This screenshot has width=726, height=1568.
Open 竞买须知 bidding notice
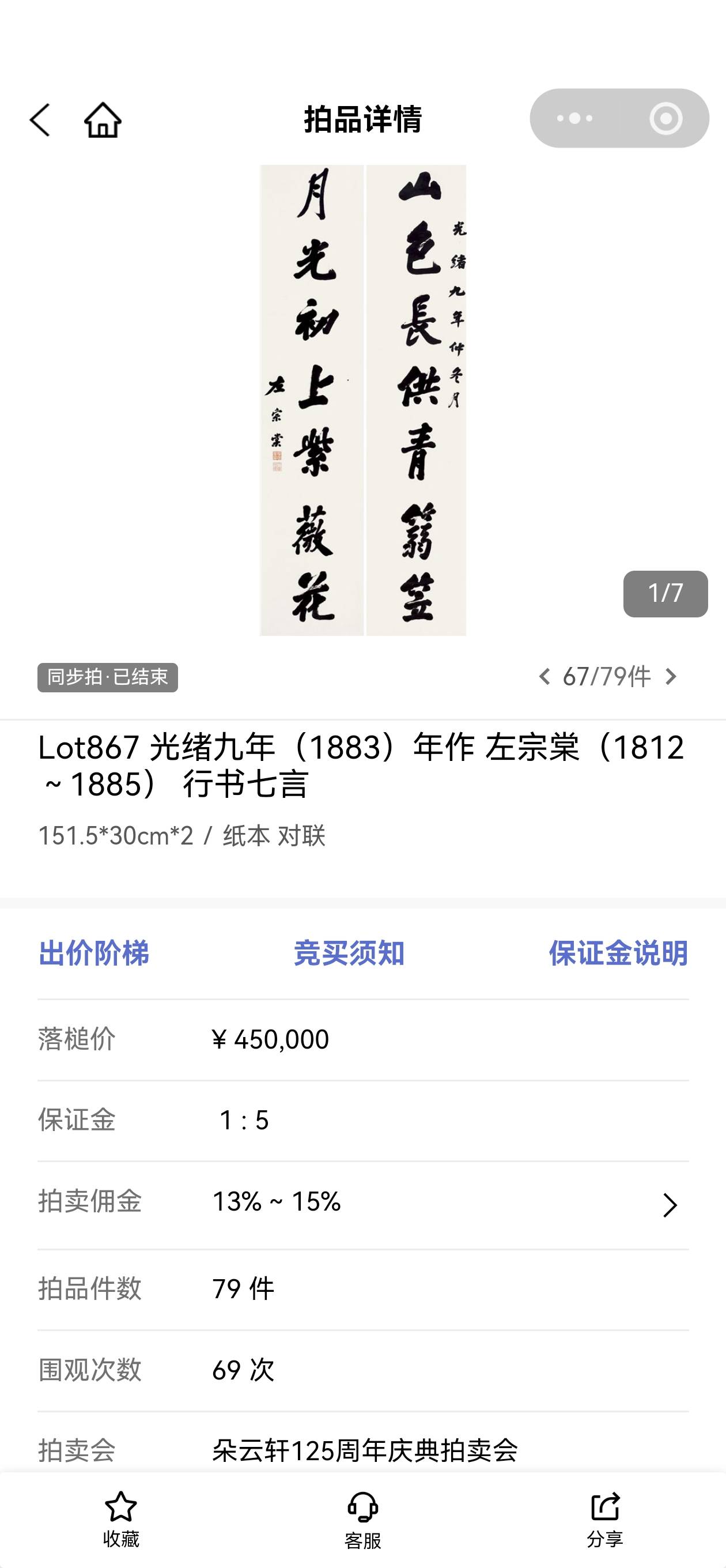tap(349, 953)
